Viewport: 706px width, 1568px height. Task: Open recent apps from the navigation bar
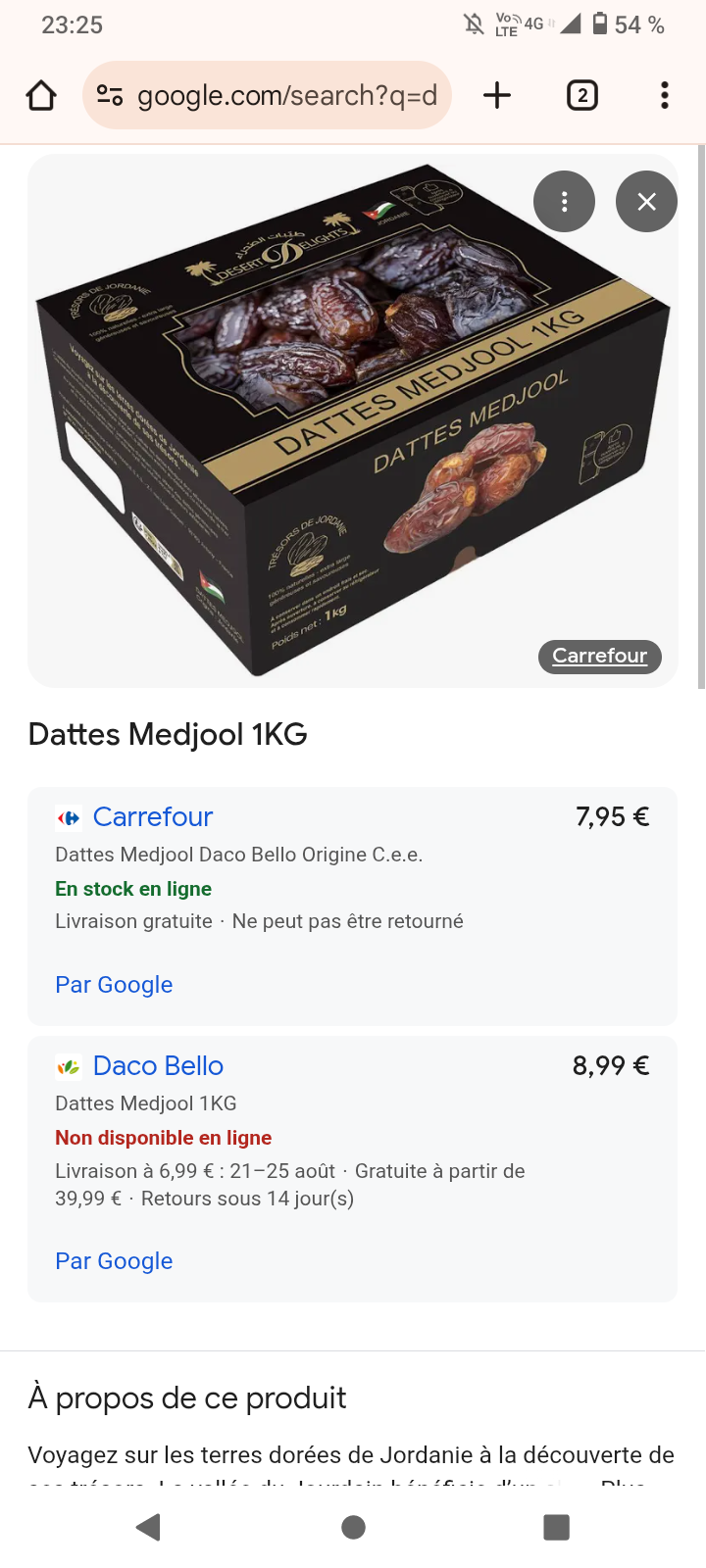coord(556,1527)
